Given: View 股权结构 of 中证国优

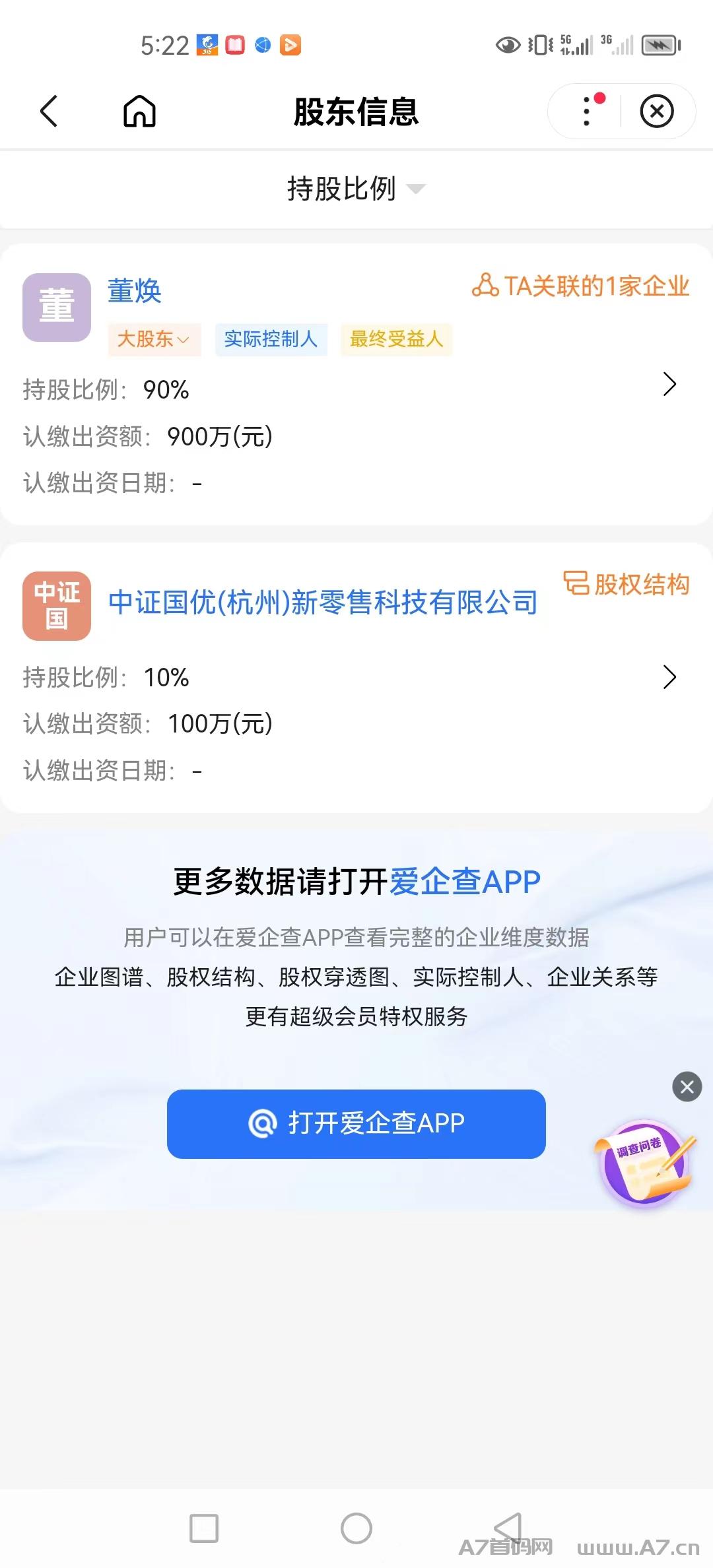Looking at the screenshot, I should pos(627,584).
